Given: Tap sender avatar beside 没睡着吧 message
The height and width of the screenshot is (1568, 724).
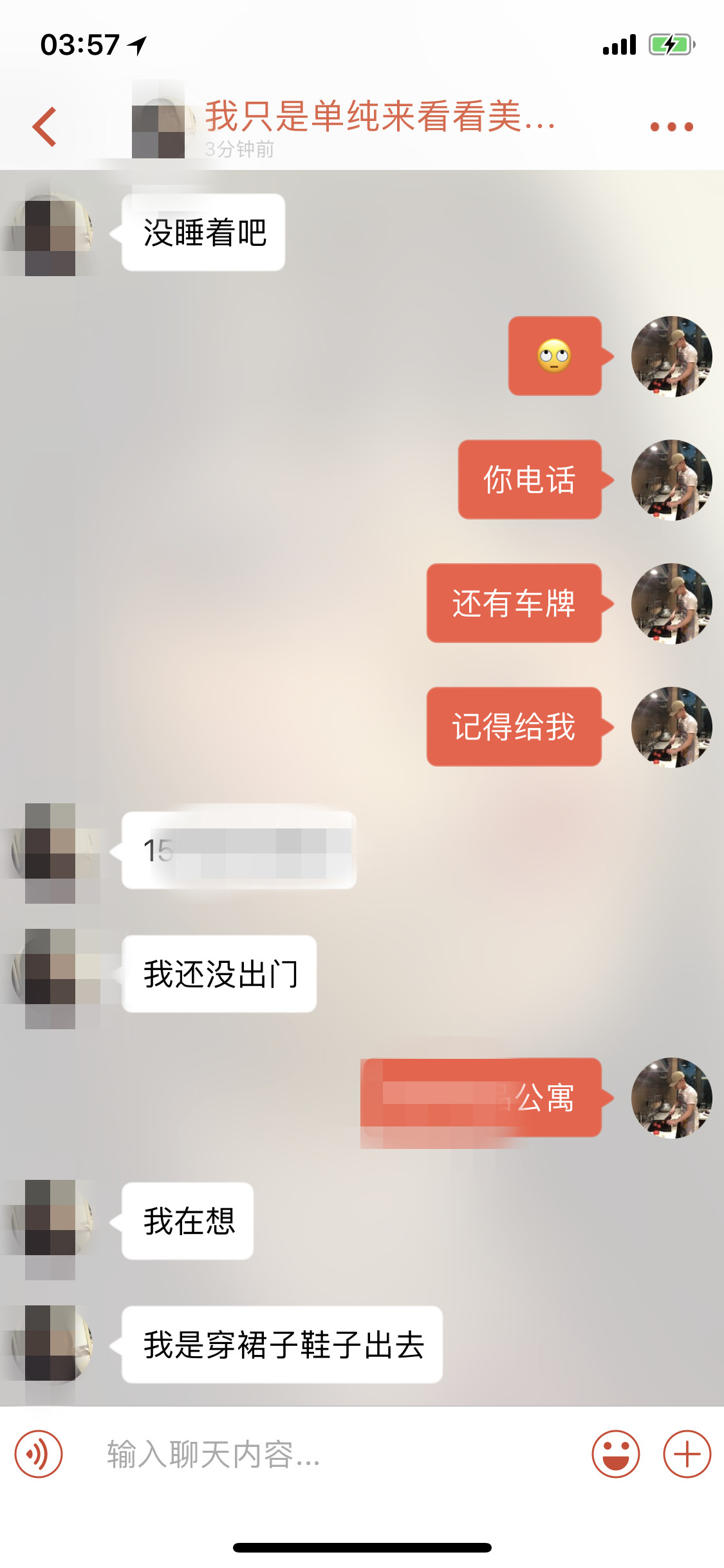Looking at the screenshot, I should point(51,233).
